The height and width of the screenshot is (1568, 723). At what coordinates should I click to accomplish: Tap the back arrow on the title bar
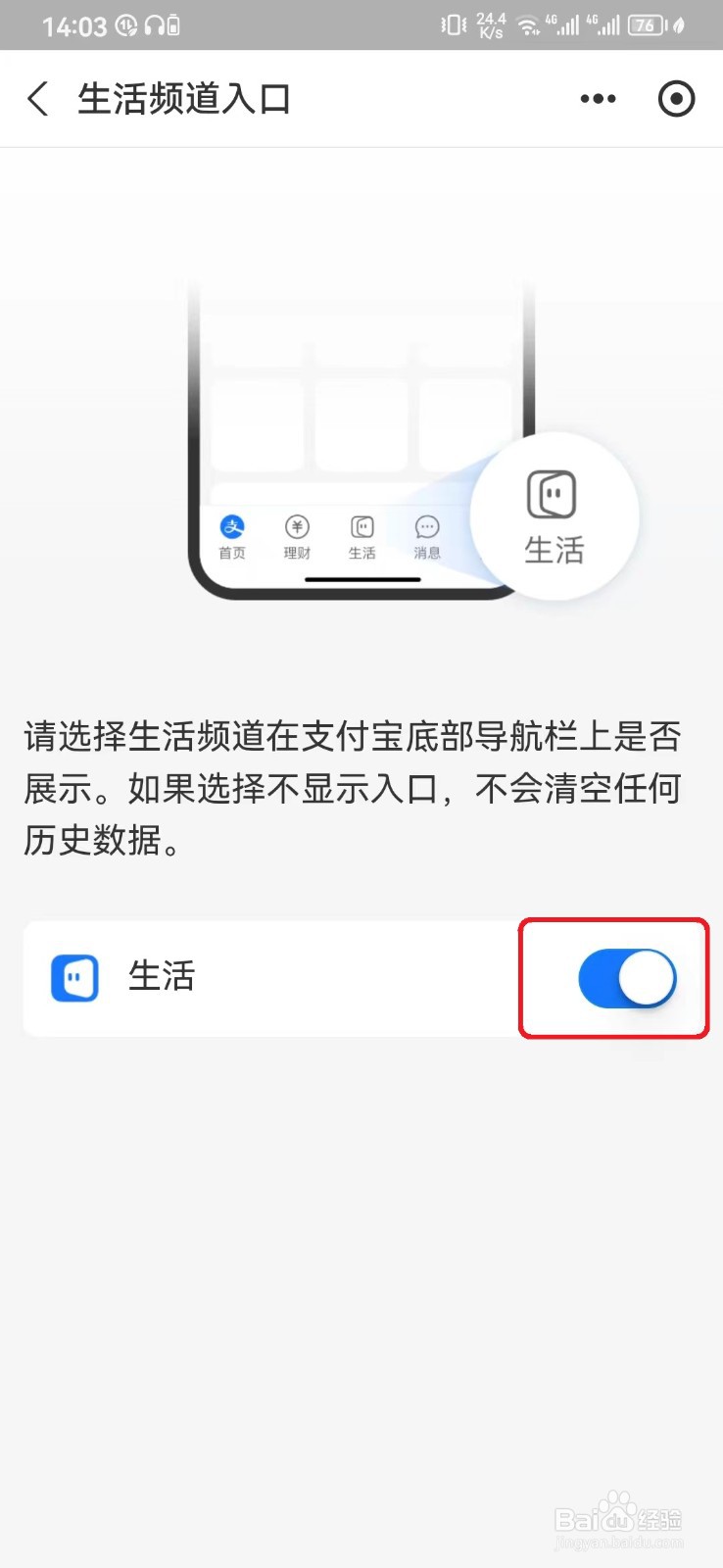click(37, 98)
